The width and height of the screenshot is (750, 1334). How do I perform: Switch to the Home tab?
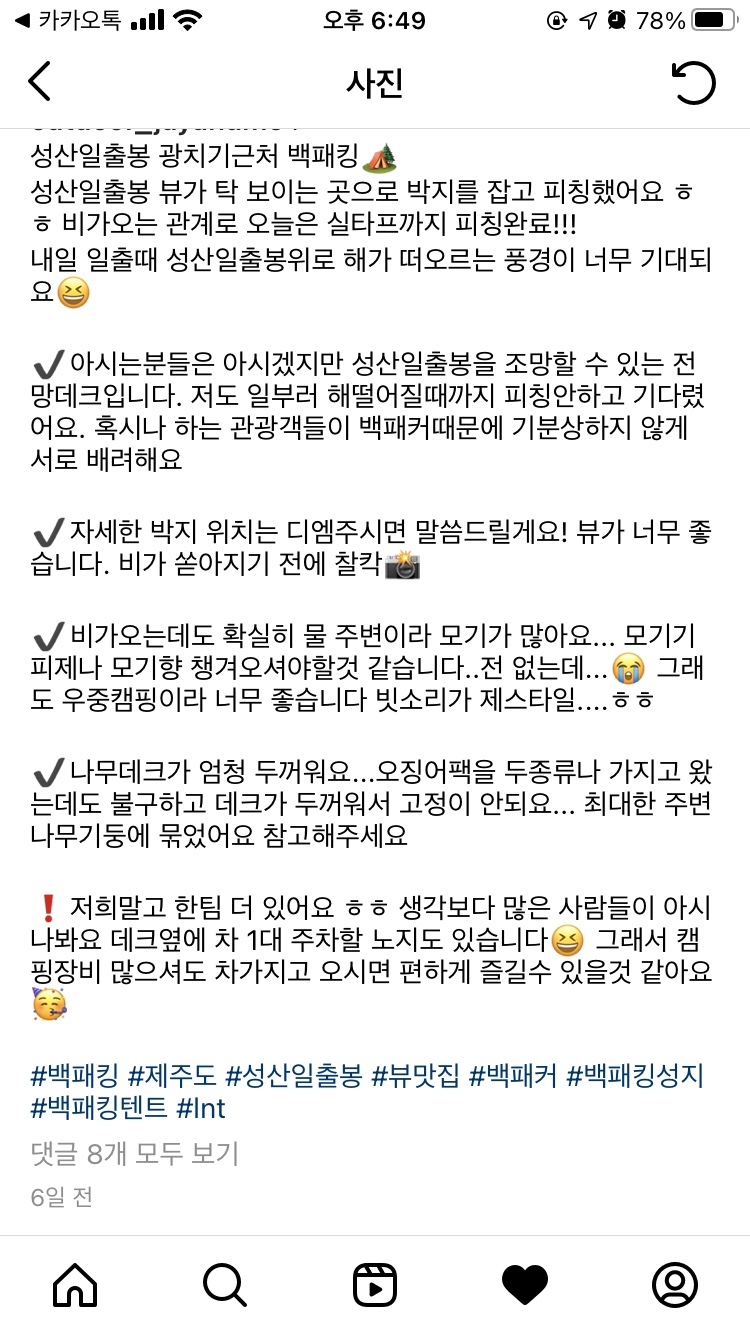tap(75, 1284)
